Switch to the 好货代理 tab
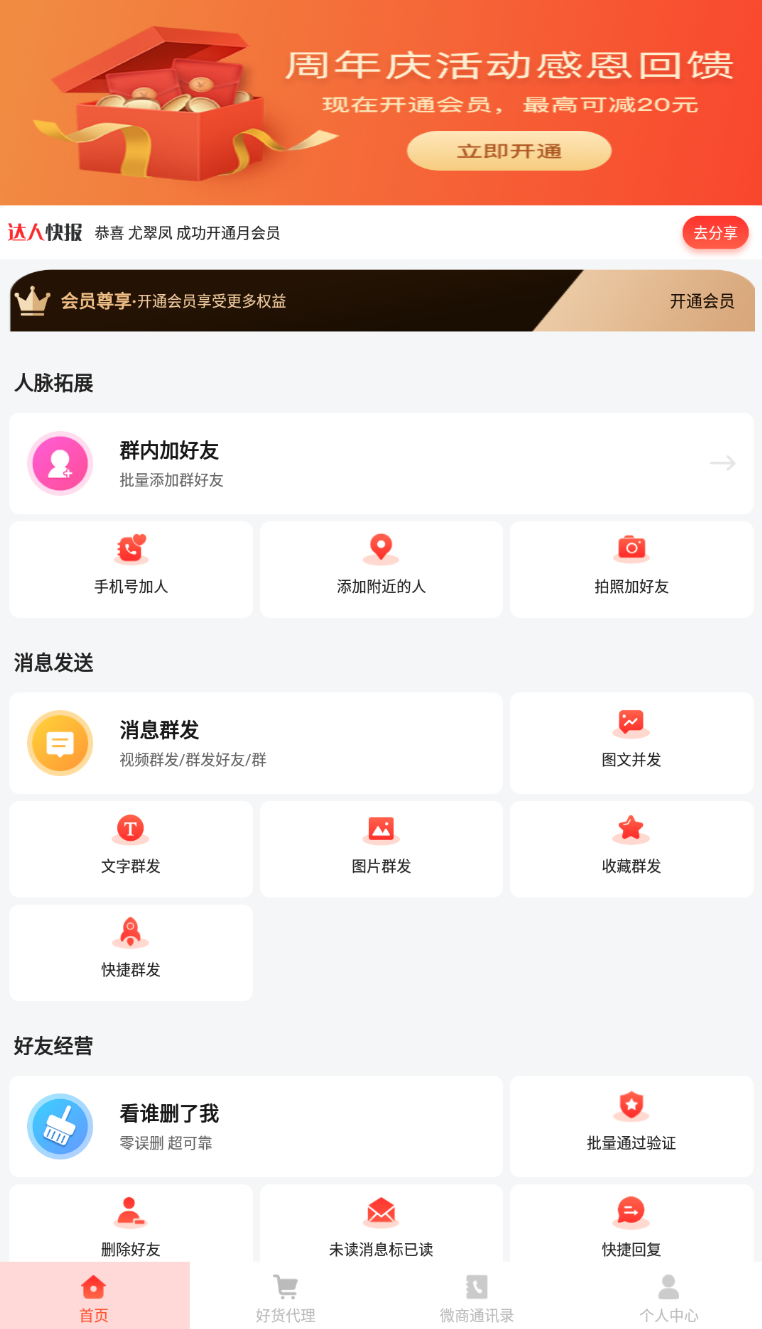762x1329 pixels. coord(285,1295)
